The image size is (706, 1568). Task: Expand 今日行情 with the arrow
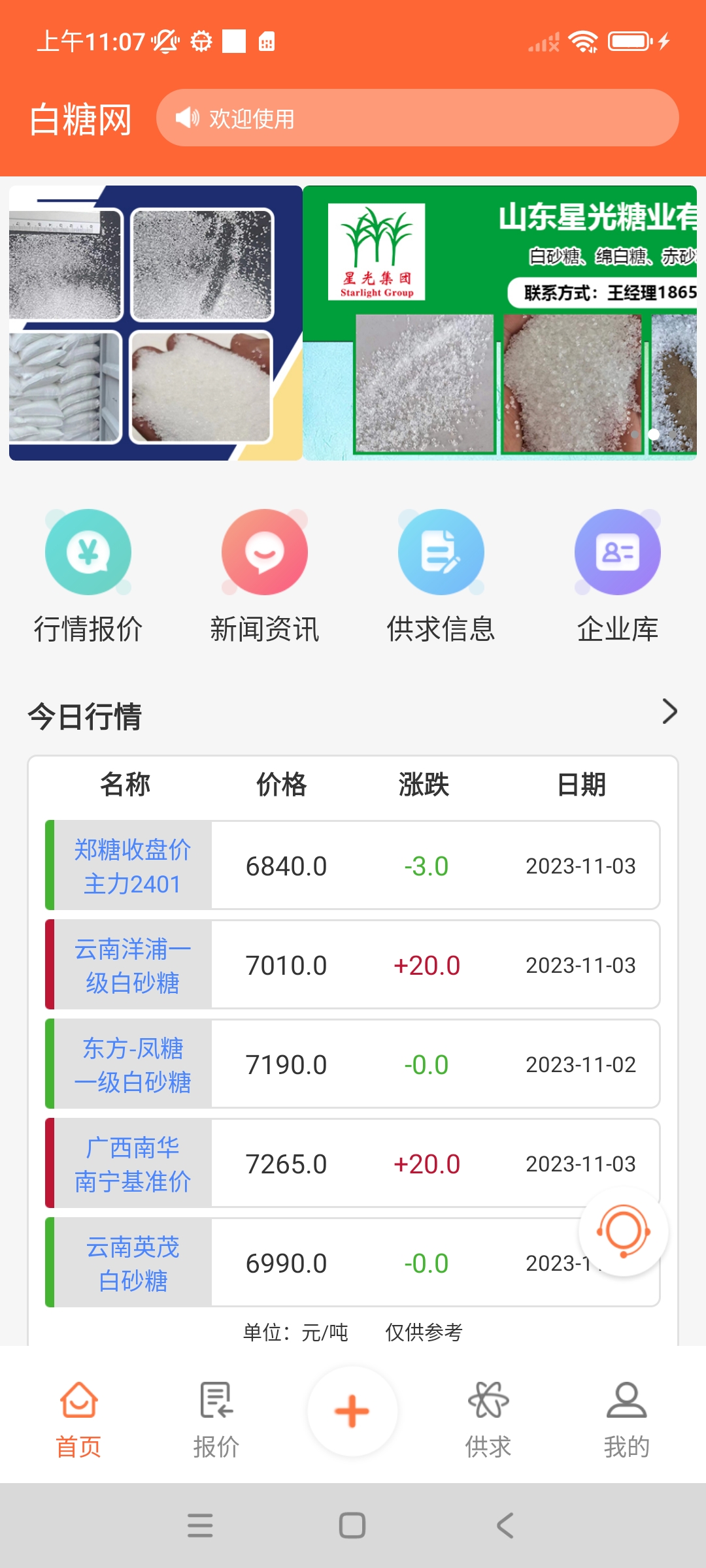pyautogui.click(x=669, y=711)
